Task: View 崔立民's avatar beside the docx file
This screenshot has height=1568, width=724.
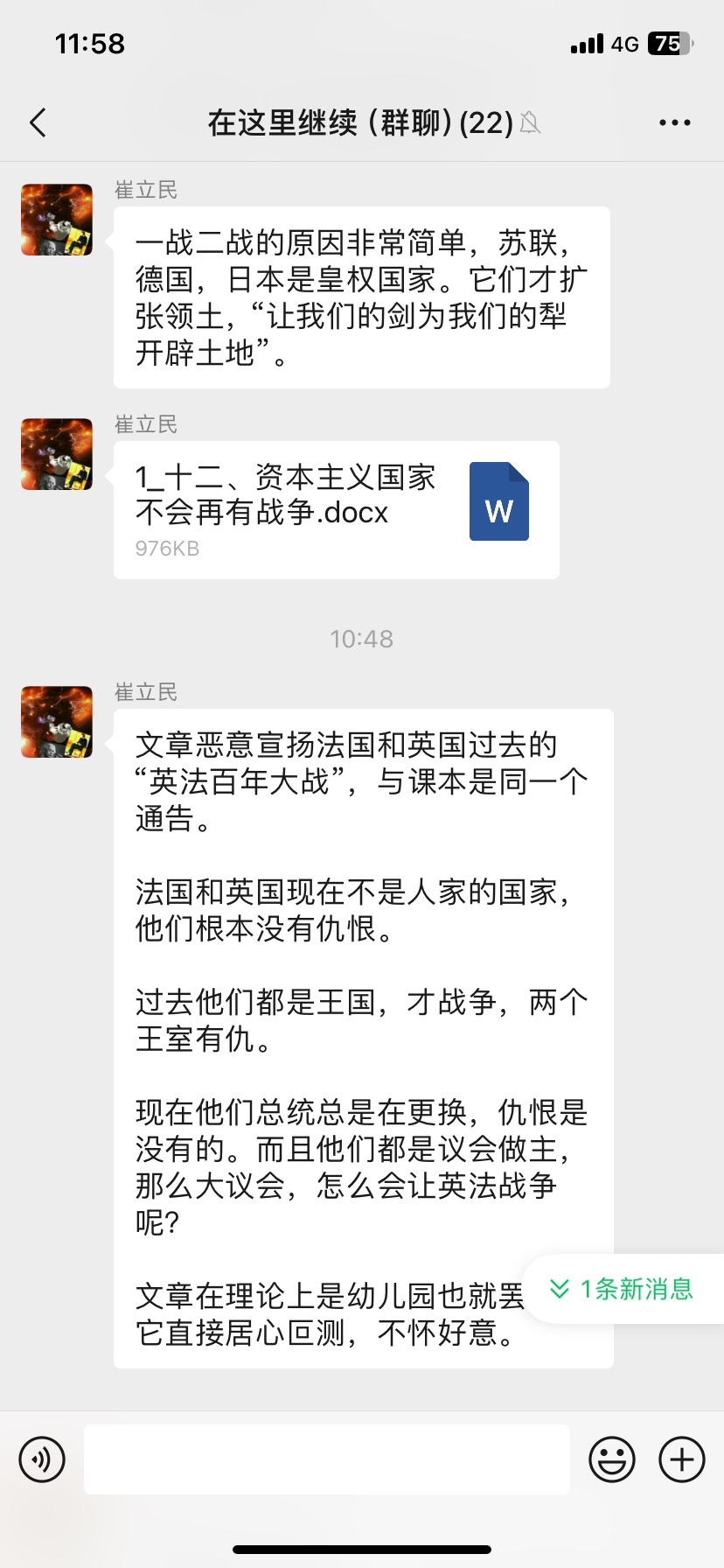Action: pos(57,454)
